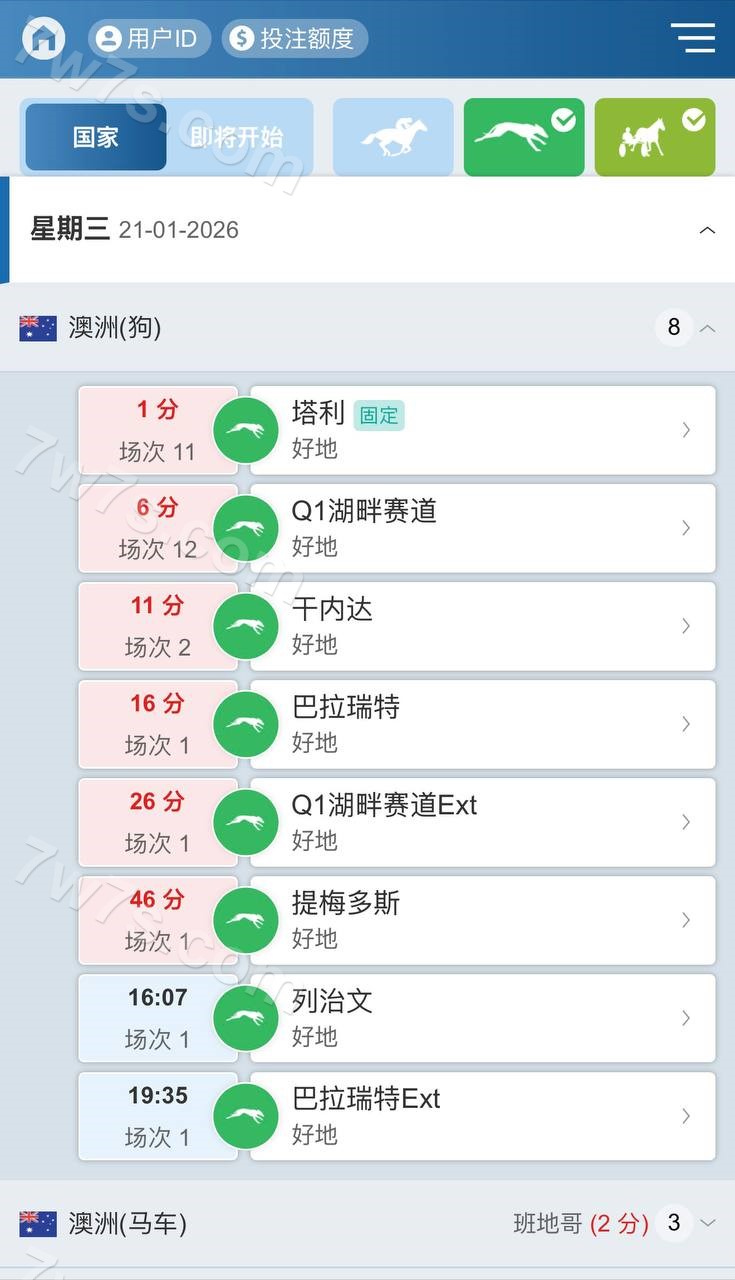Expand the 澳洲(马车) section
Screen dimensions: 735x1280
coord(707,1223)
